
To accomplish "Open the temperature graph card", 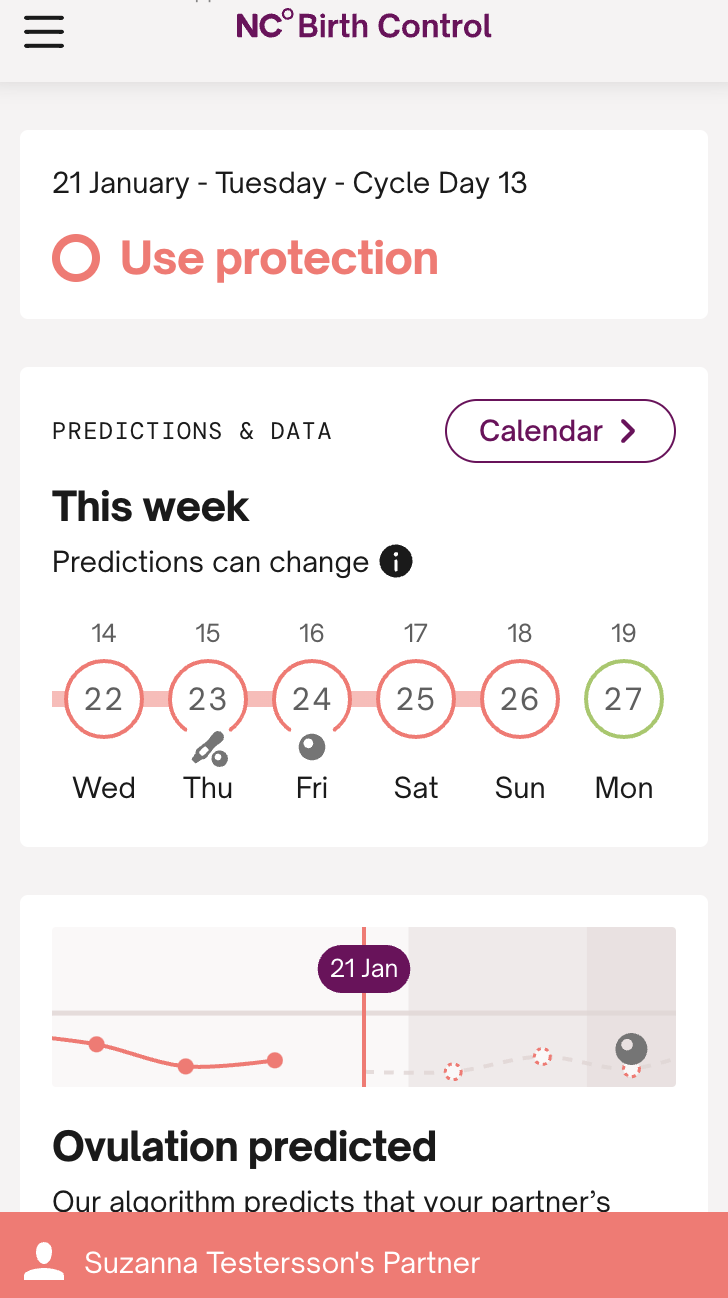I will coord(364,1006).
